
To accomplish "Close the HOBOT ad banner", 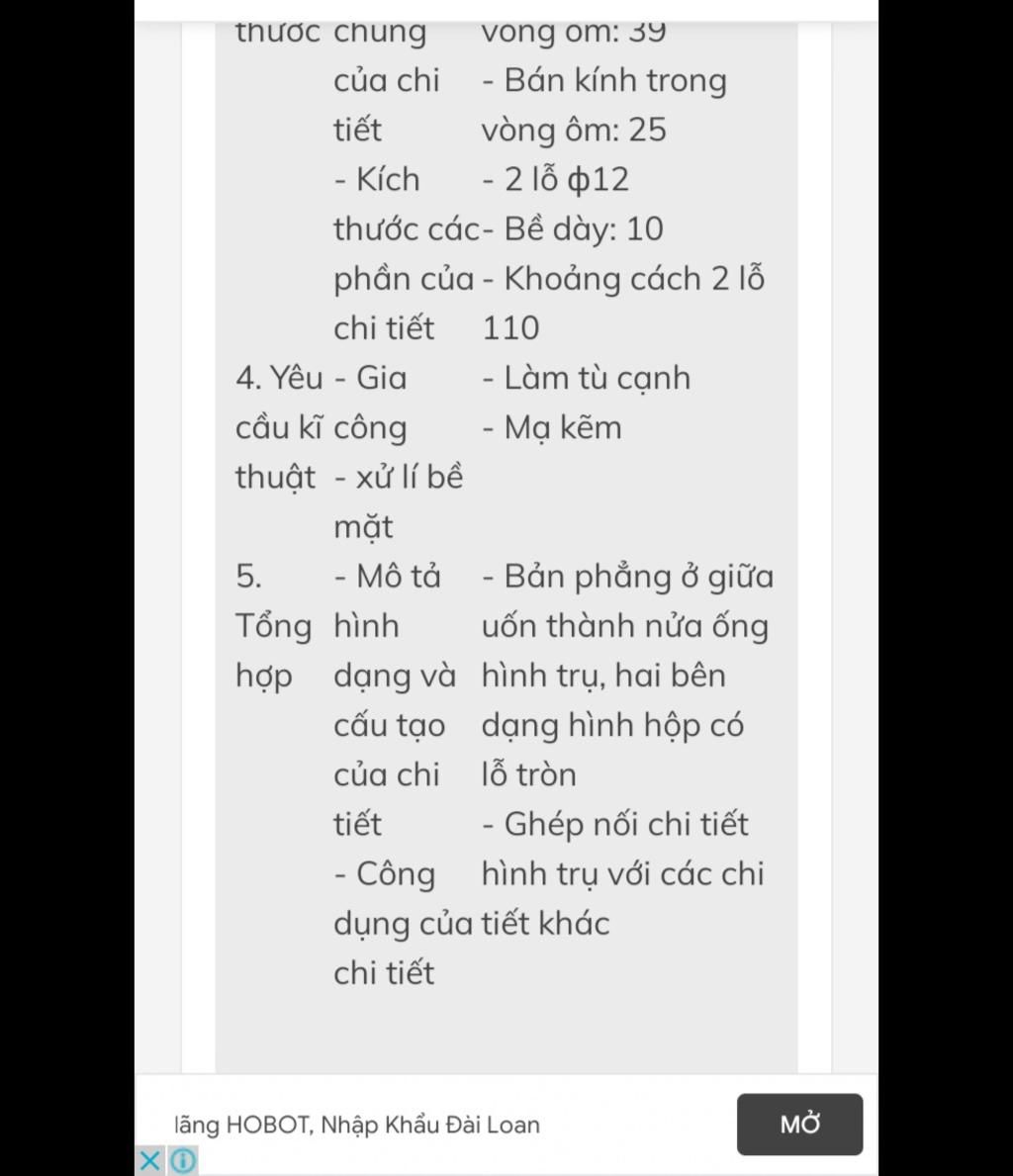I will coord(149,1160).
